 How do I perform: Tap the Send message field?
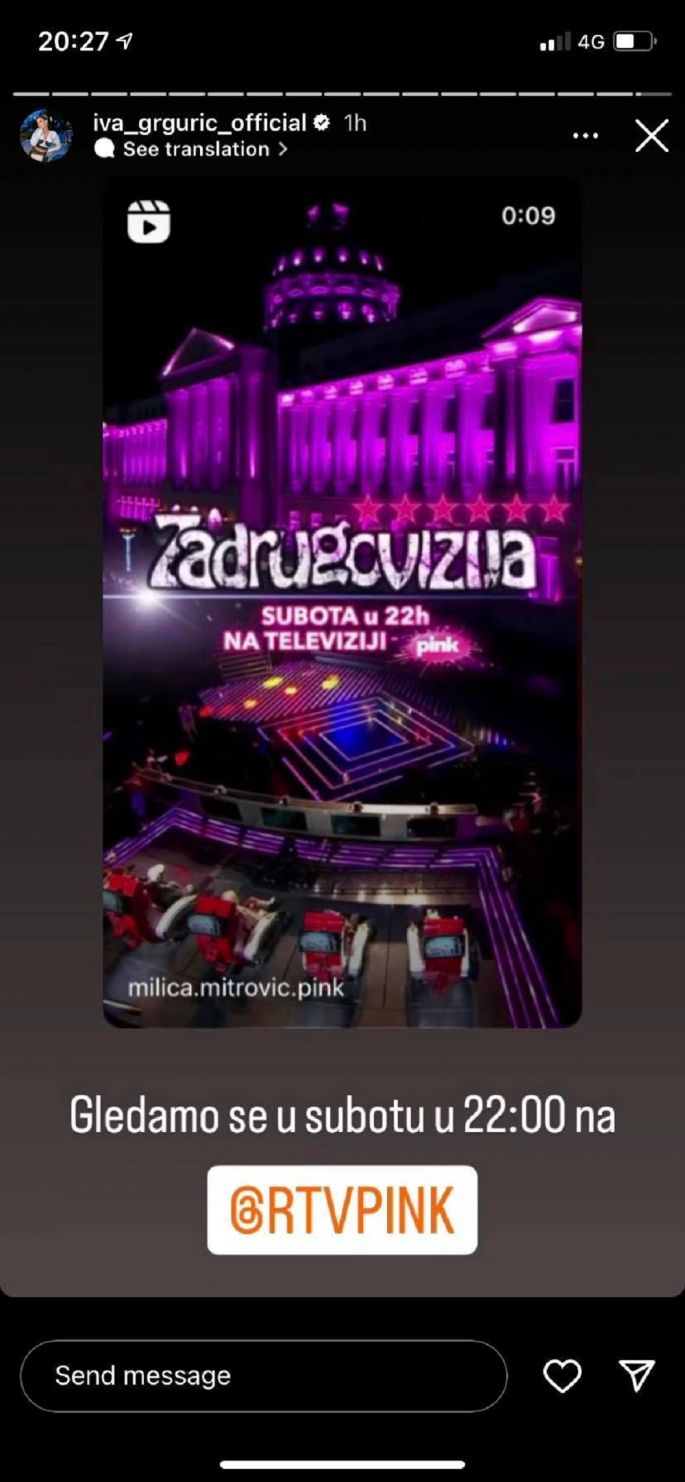[263, 1376]
